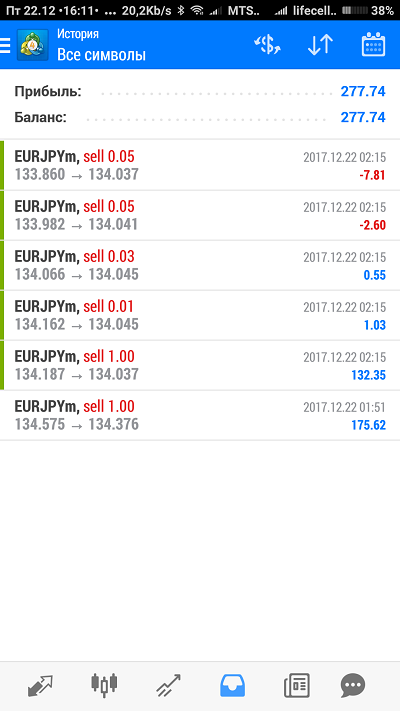Open the trade with loss -7.81

coord(200,166)
